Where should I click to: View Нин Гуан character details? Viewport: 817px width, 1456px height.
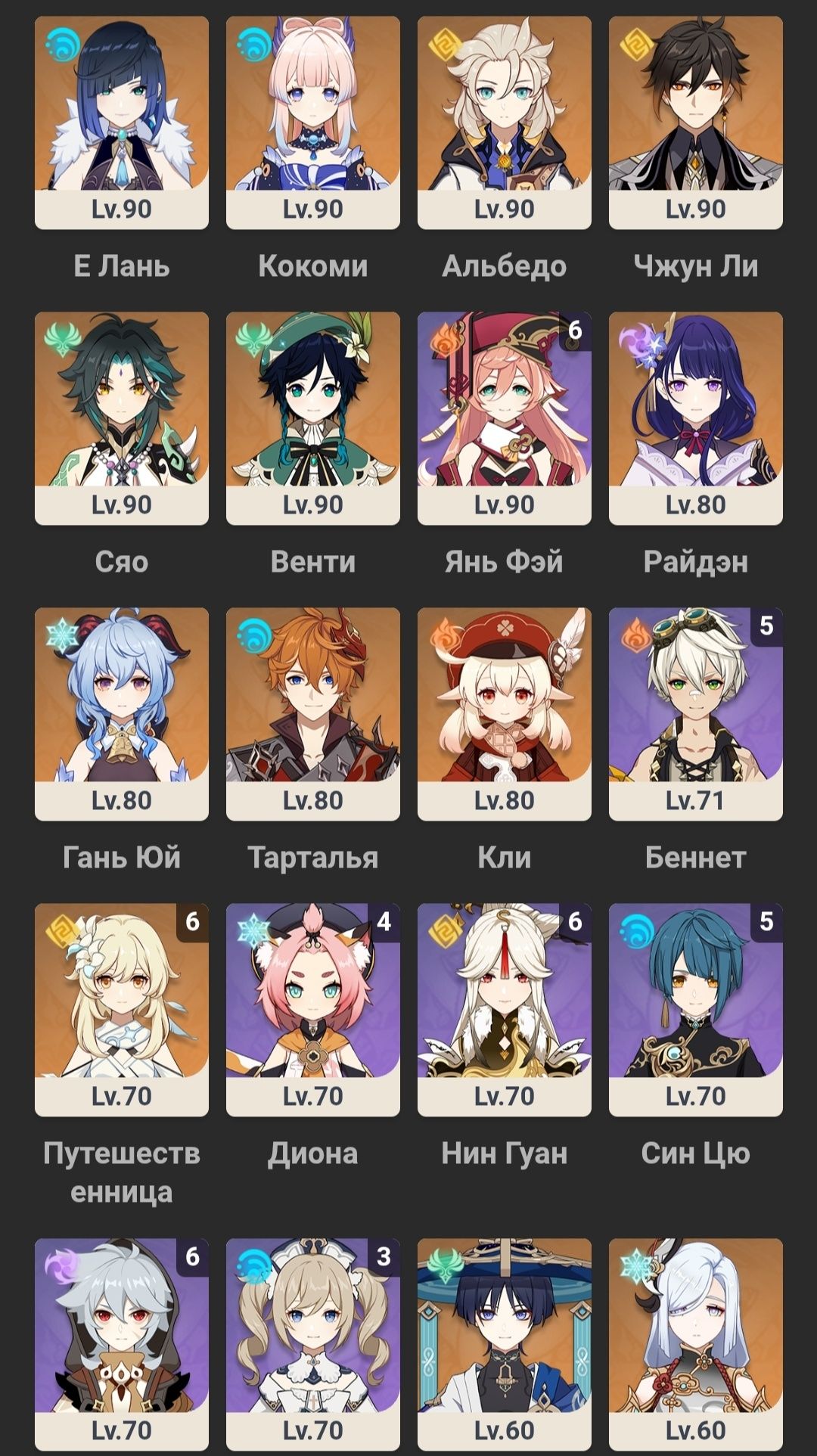[x=504, y=1008]
